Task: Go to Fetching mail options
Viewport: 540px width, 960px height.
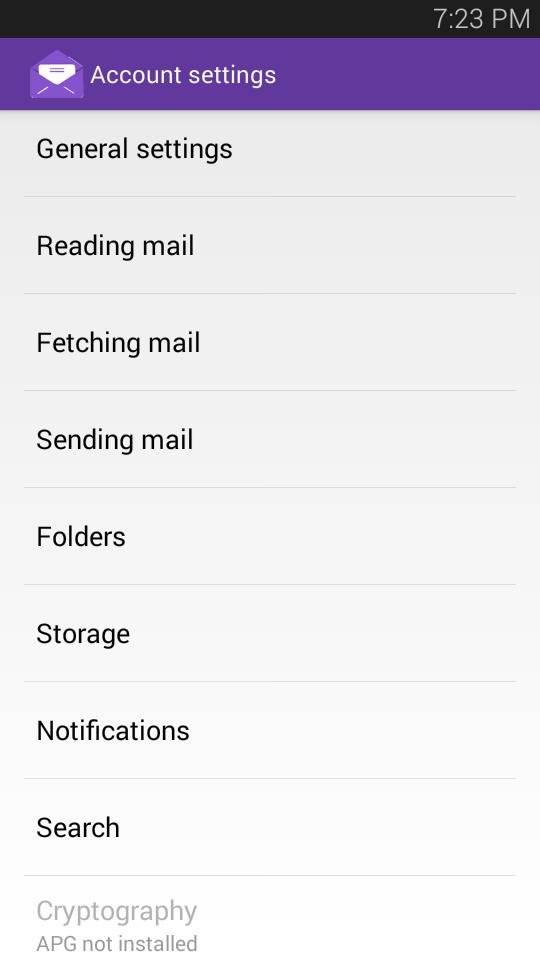Action: point(270,342)
